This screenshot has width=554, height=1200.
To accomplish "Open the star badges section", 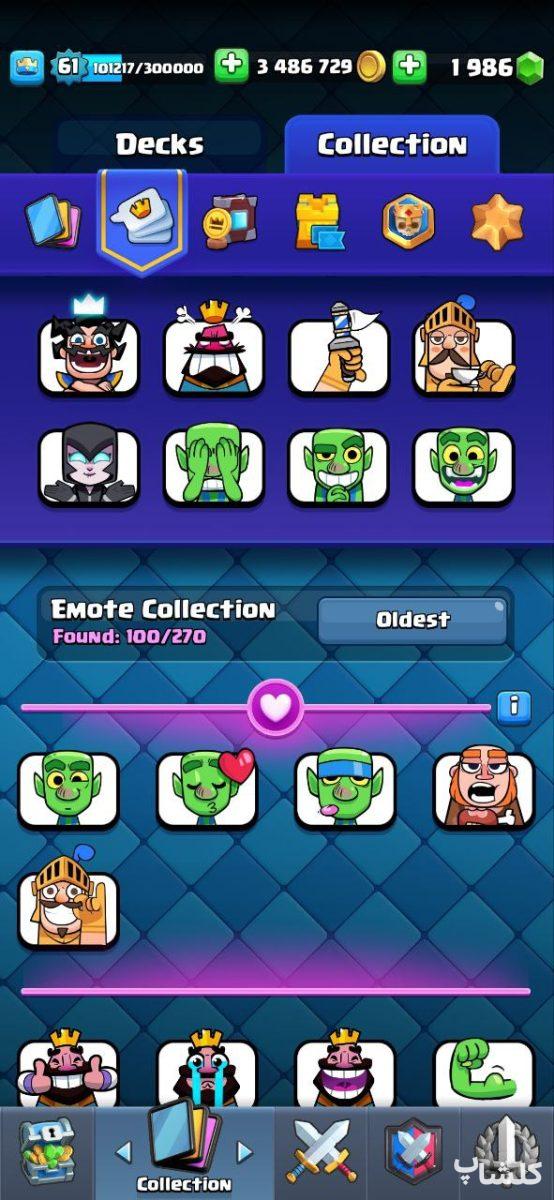I will (497, 221).
